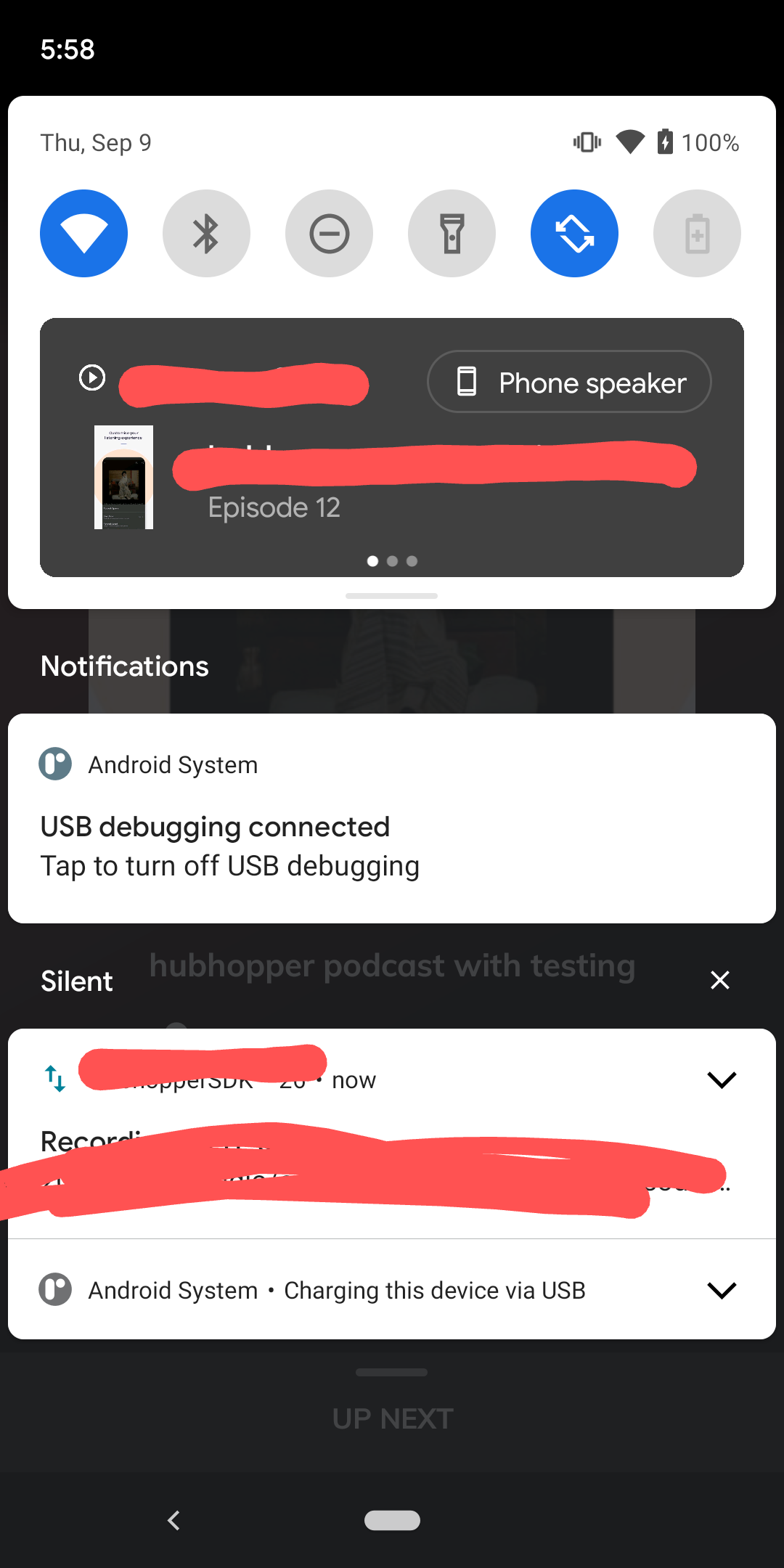
Task: Dismiss silent notifications with the X
Action: click(719, 979)
